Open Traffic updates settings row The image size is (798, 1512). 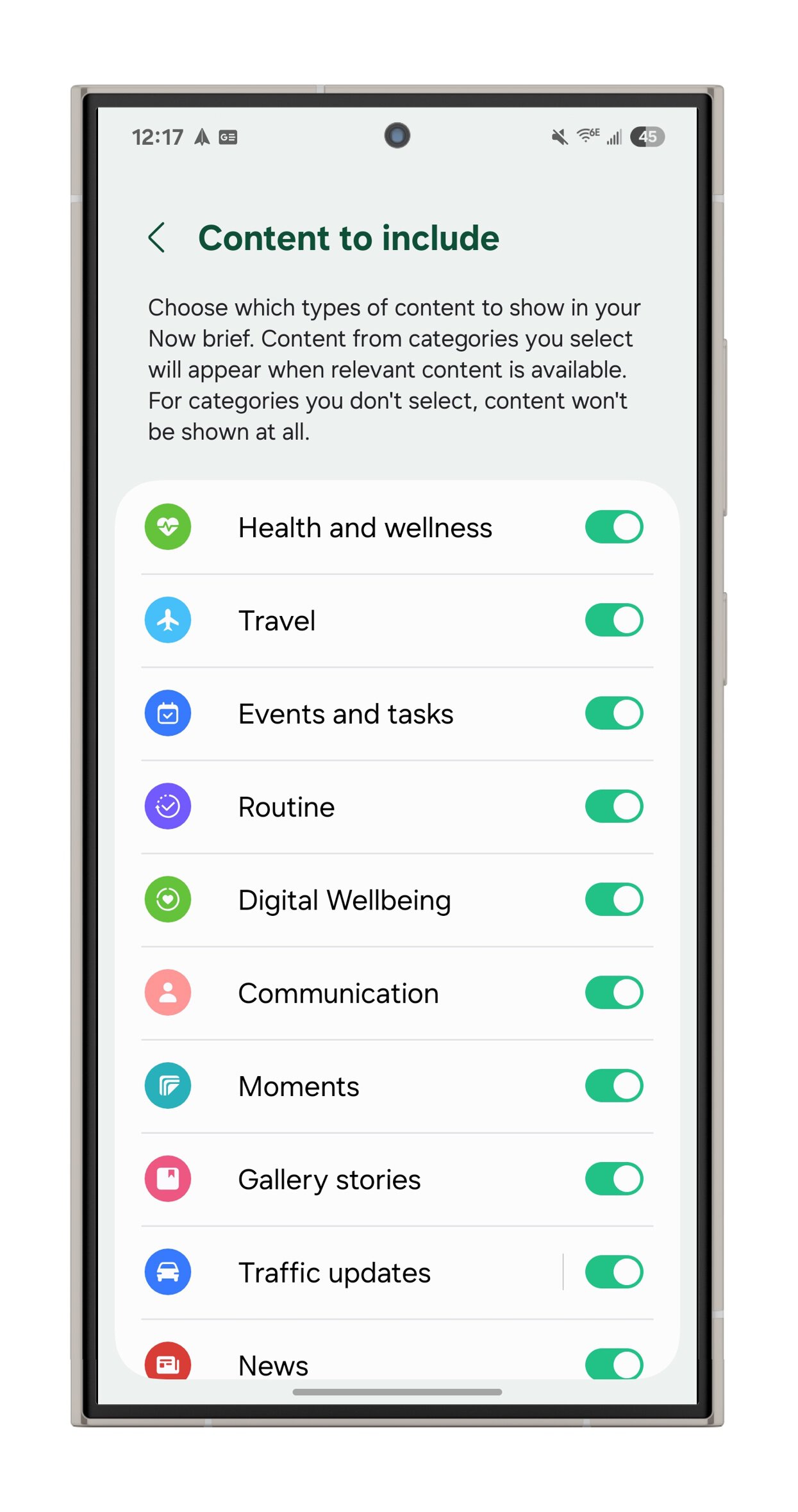point(334,1272)
